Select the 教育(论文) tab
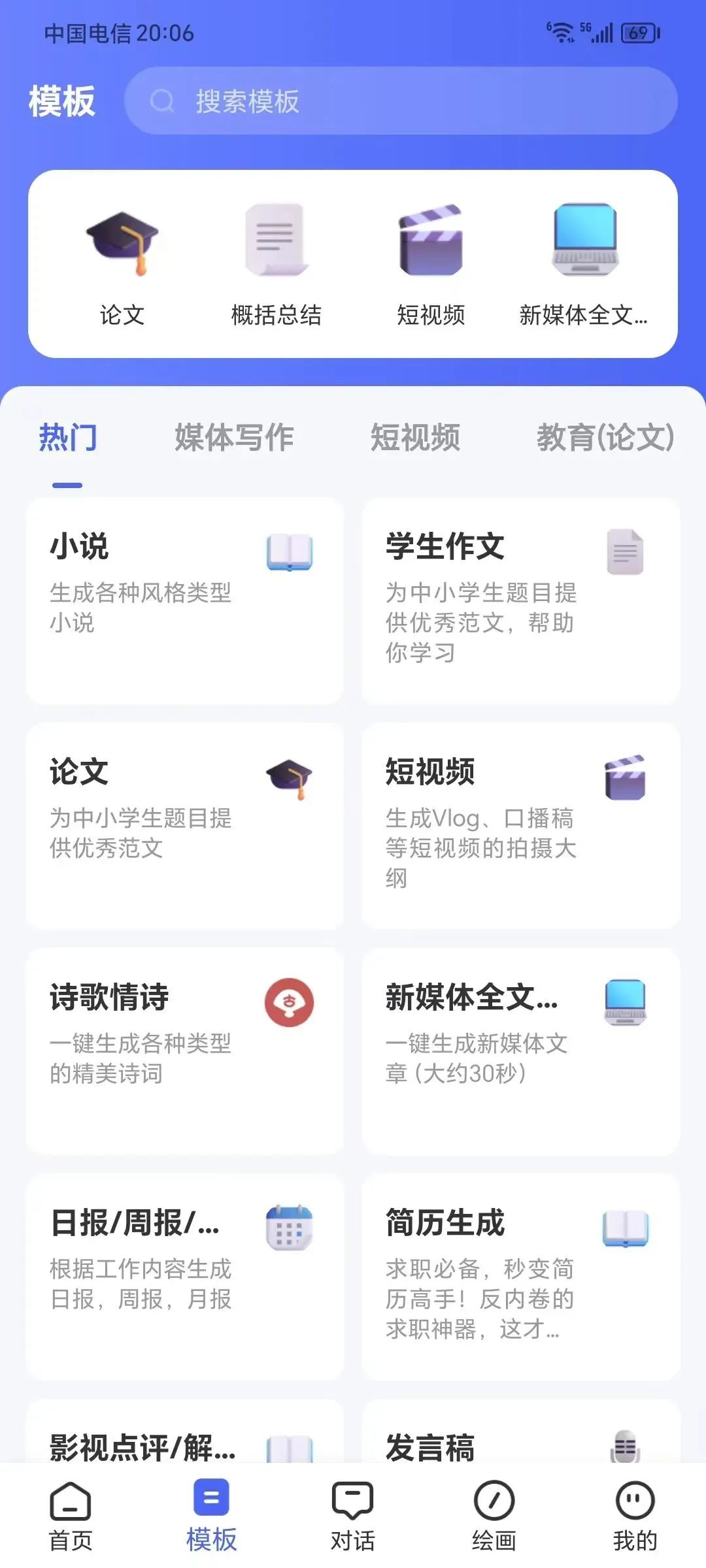 605,438
